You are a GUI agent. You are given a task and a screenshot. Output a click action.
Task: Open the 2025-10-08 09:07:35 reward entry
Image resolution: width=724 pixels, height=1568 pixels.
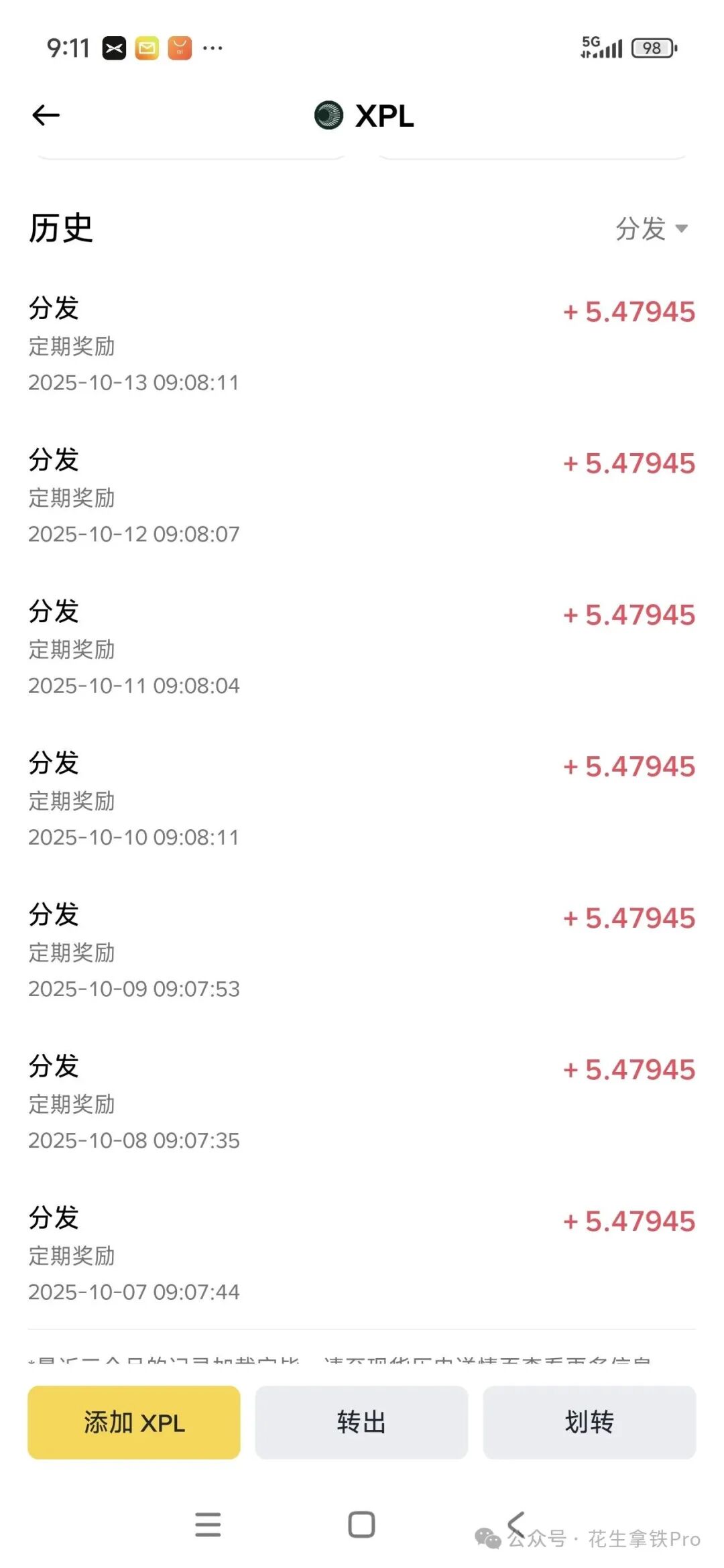pyautogui.click(x=361, y=1102)
